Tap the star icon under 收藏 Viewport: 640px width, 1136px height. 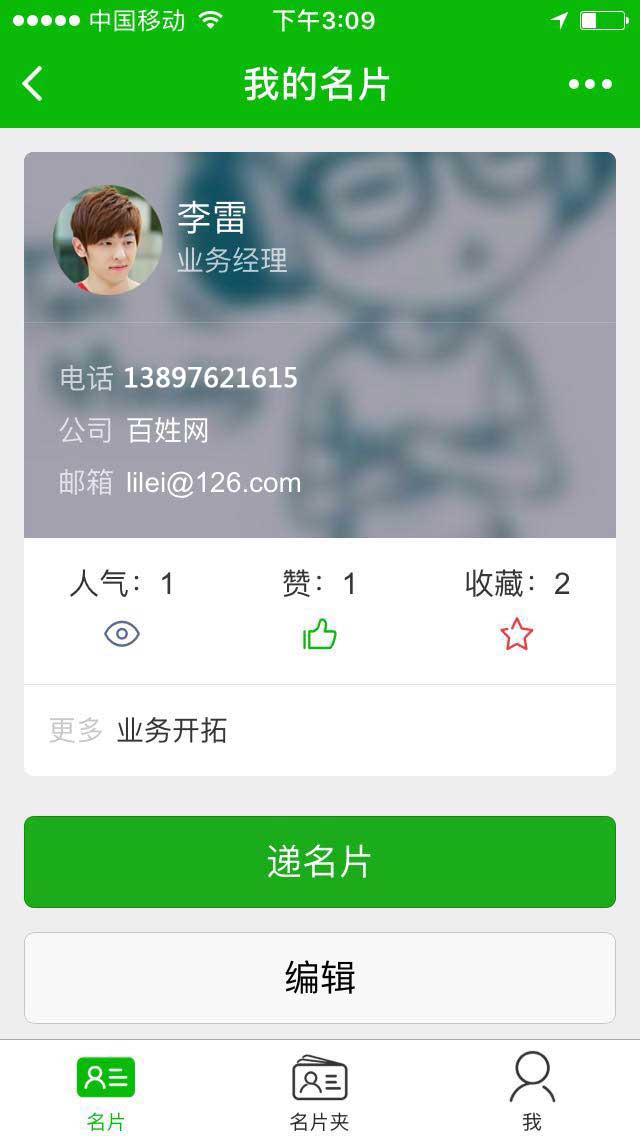click(517, 635)
